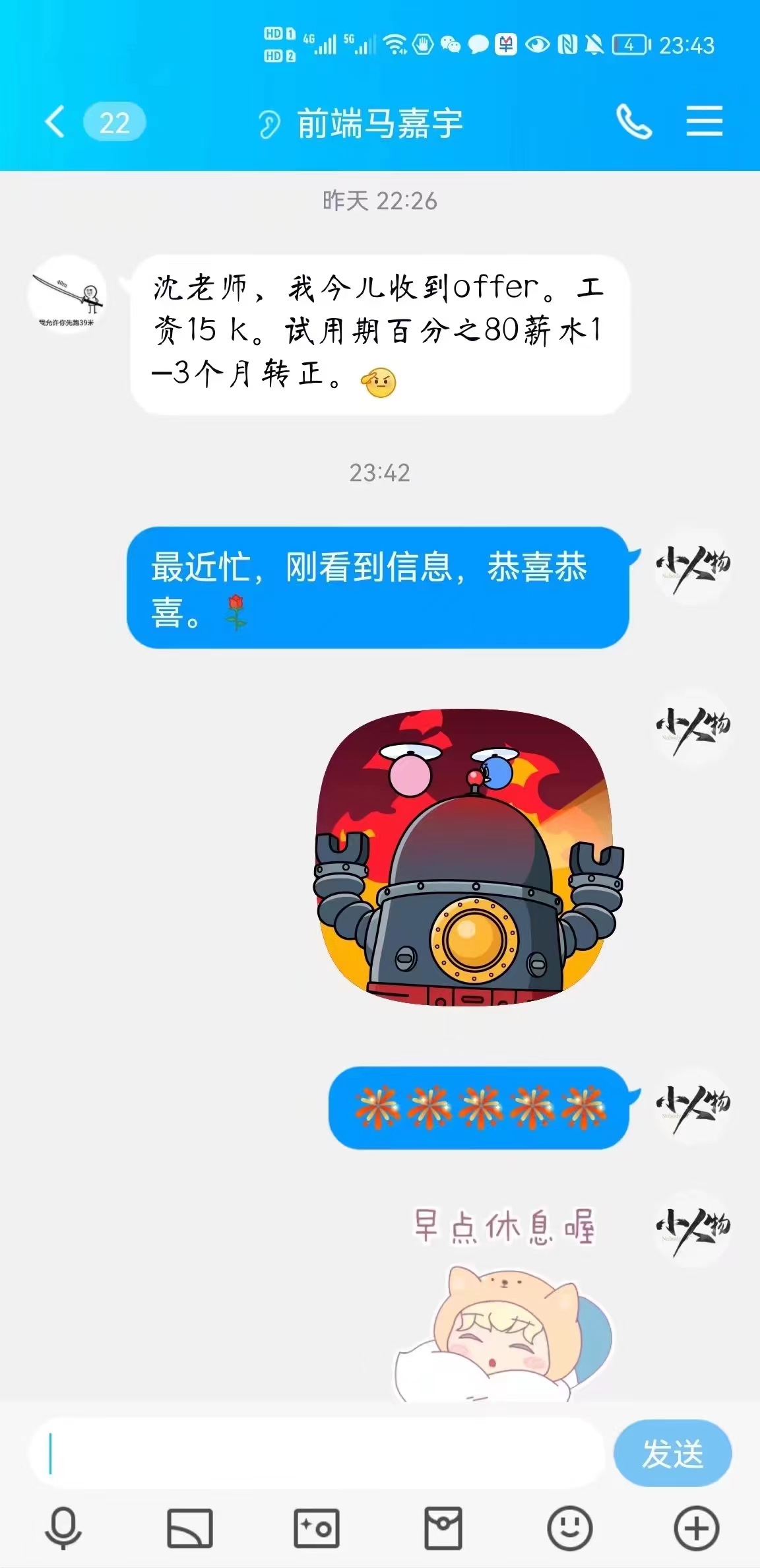Open the emoji sticker panel
This screenshot has height=1568, width=760.
(x=569, y=1528)
